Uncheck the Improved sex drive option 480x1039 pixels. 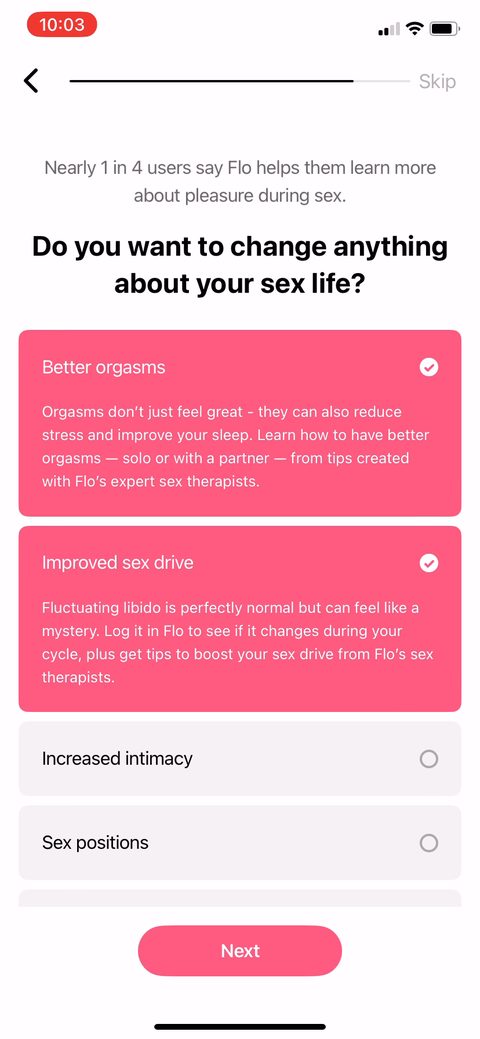[239, 619]
